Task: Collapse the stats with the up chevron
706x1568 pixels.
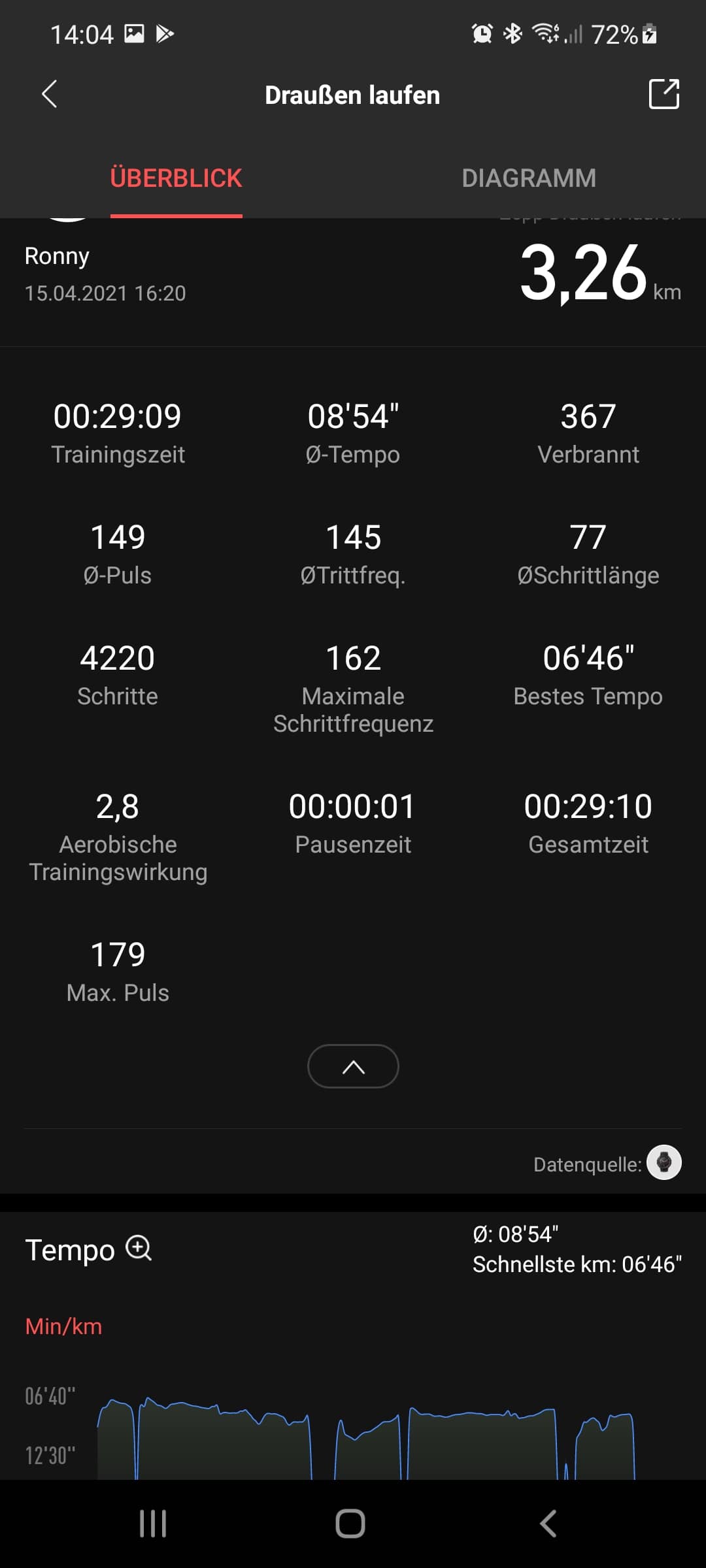Action: tap(353, 1066)
